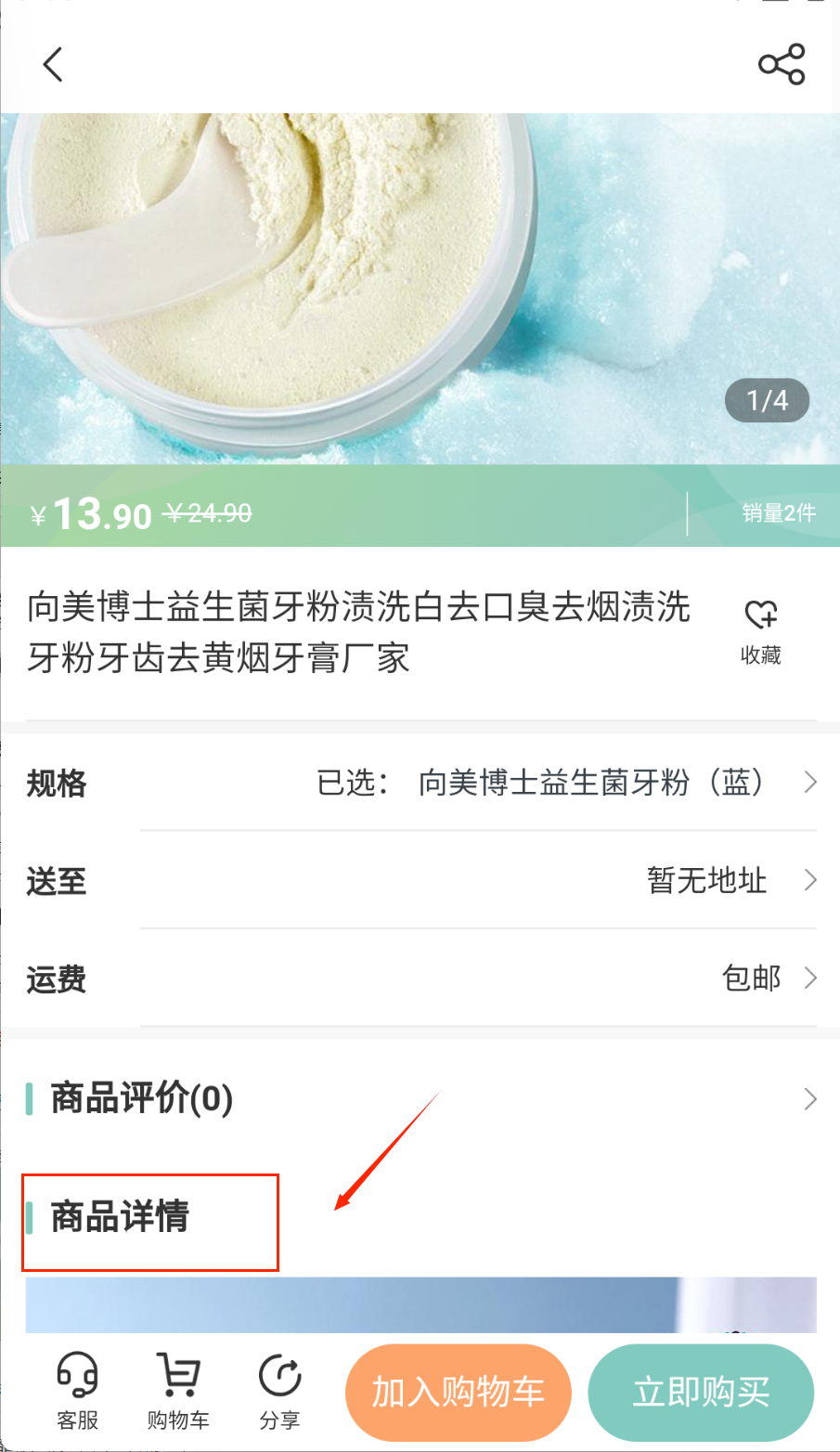Tap the 分享 button in the bottom bar

point(279,1390)
